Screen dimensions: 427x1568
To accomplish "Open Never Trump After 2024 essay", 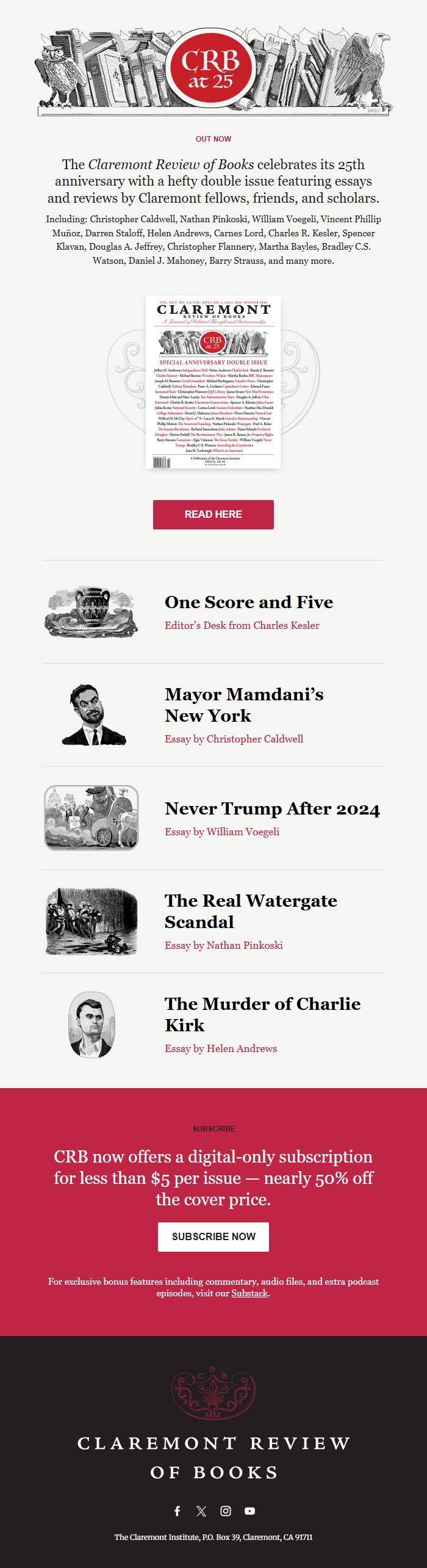I will 272,808.
